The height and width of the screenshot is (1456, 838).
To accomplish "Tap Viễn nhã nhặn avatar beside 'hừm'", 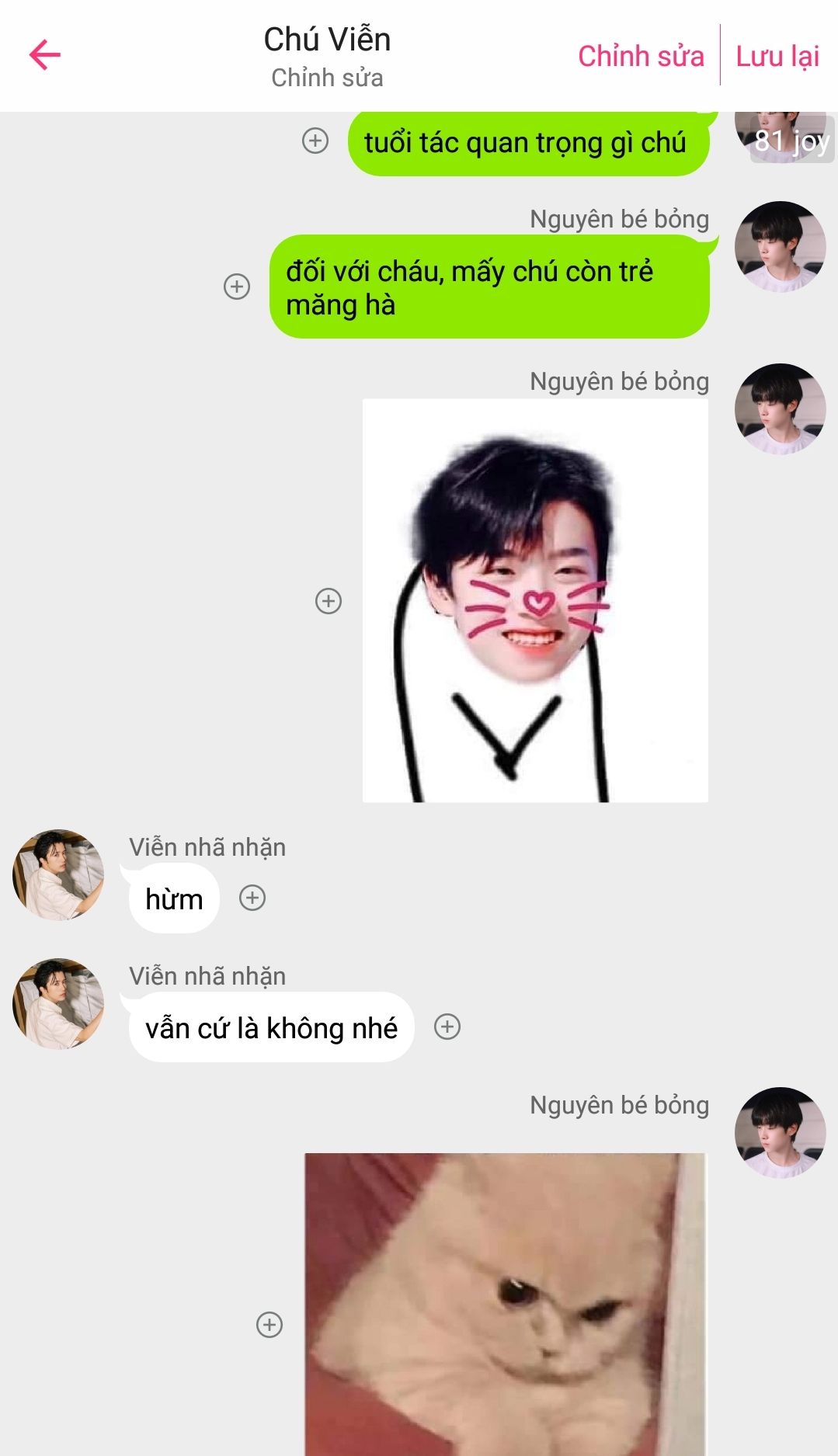I will 58,874.
